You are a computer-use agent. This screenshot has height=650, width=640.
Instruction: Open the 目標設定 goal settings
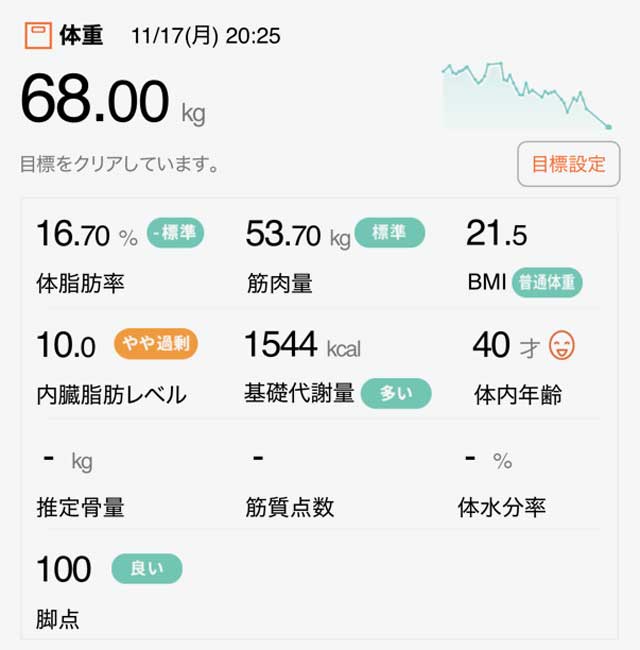pos(568,164)
